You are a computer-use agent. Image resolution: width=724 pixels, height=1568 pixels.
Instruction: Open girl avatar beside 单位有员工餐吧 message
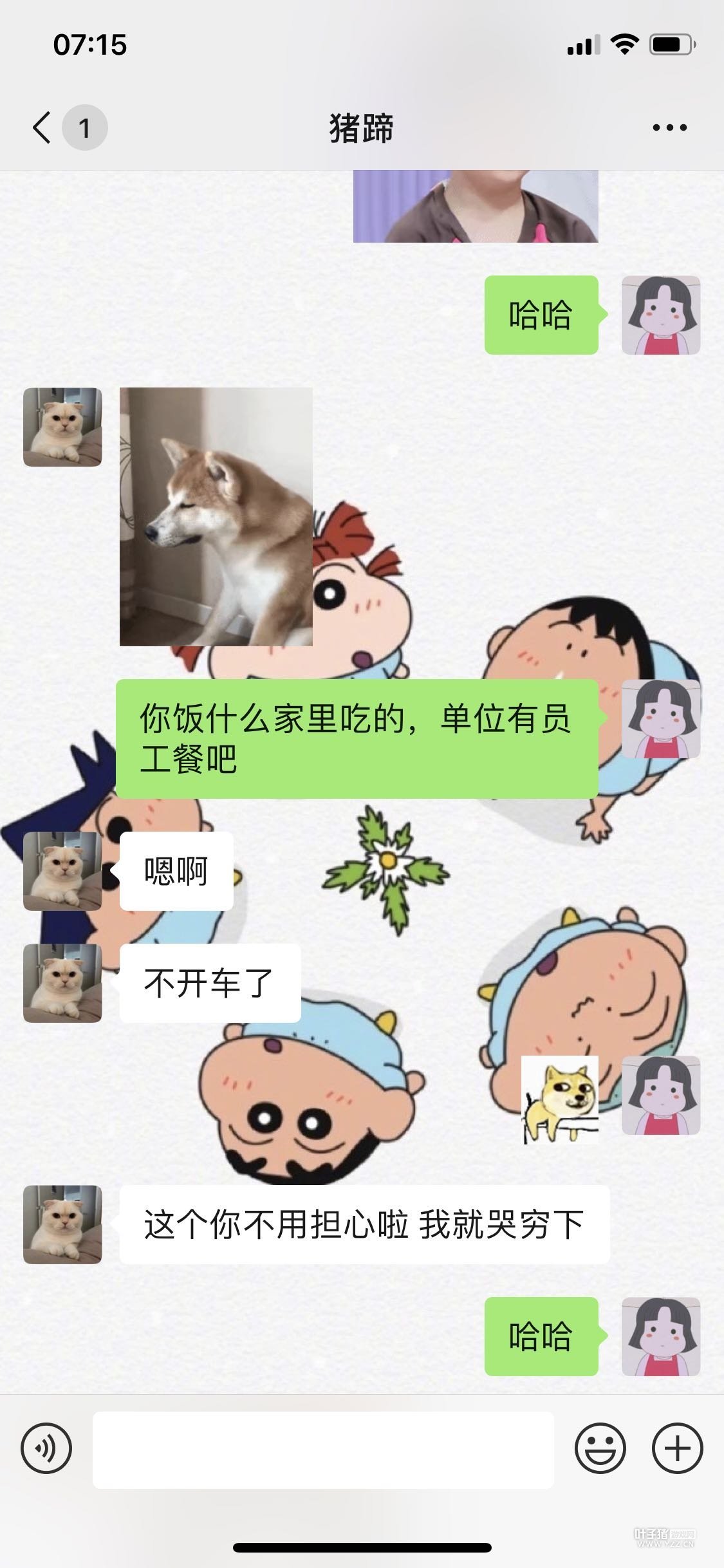point(661,718)
